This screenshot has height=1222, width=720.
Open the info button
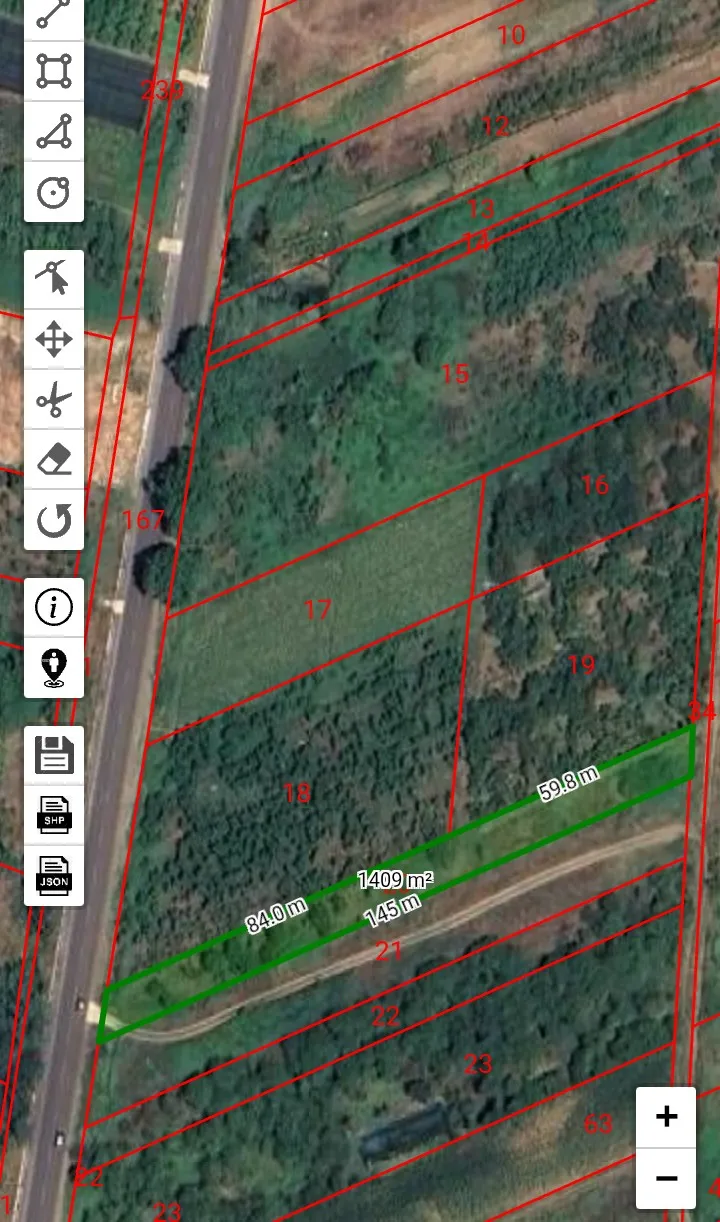(x=54, y=606)
